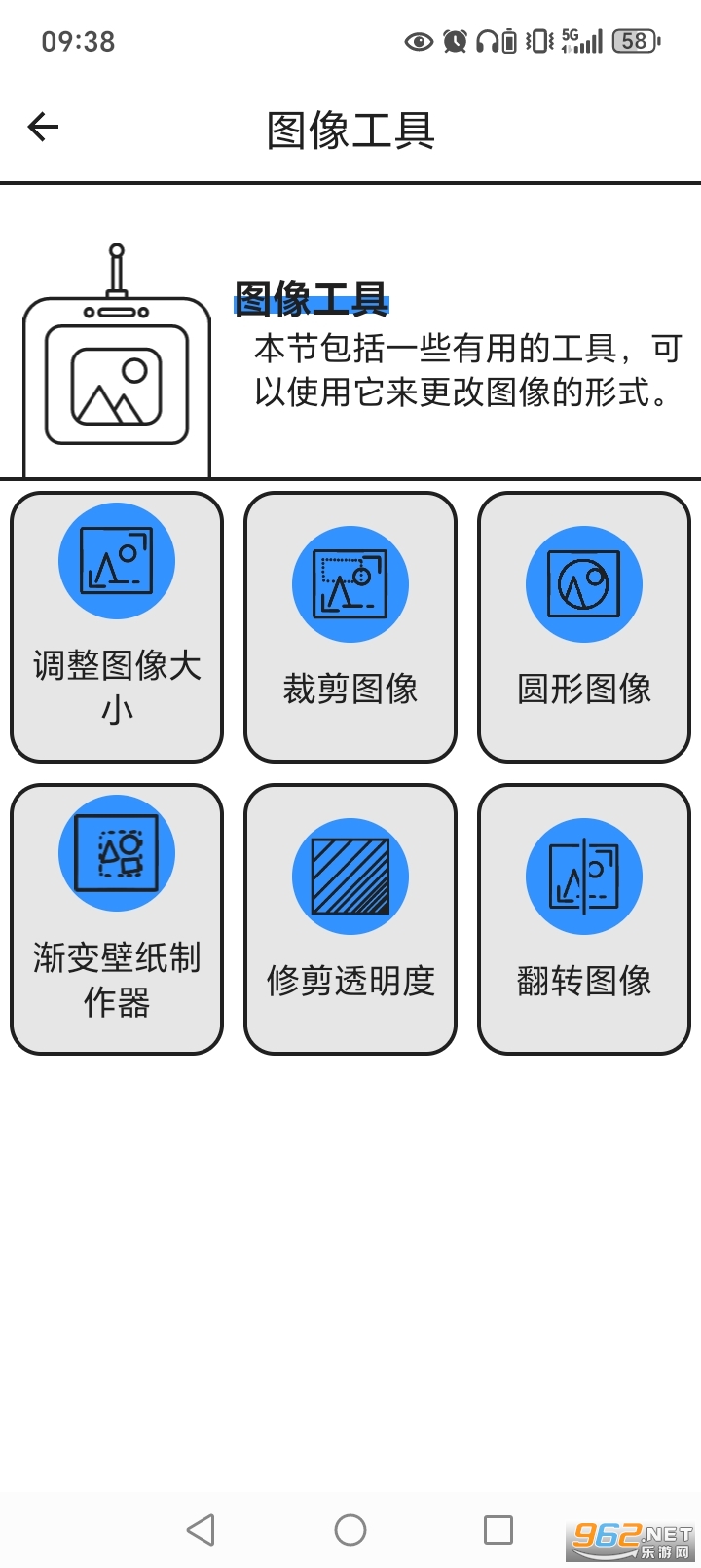Screen dimensions: 701x1568
Task: Tap the highlighted 图像工具 heading text
Action: [x=310, y=300]
